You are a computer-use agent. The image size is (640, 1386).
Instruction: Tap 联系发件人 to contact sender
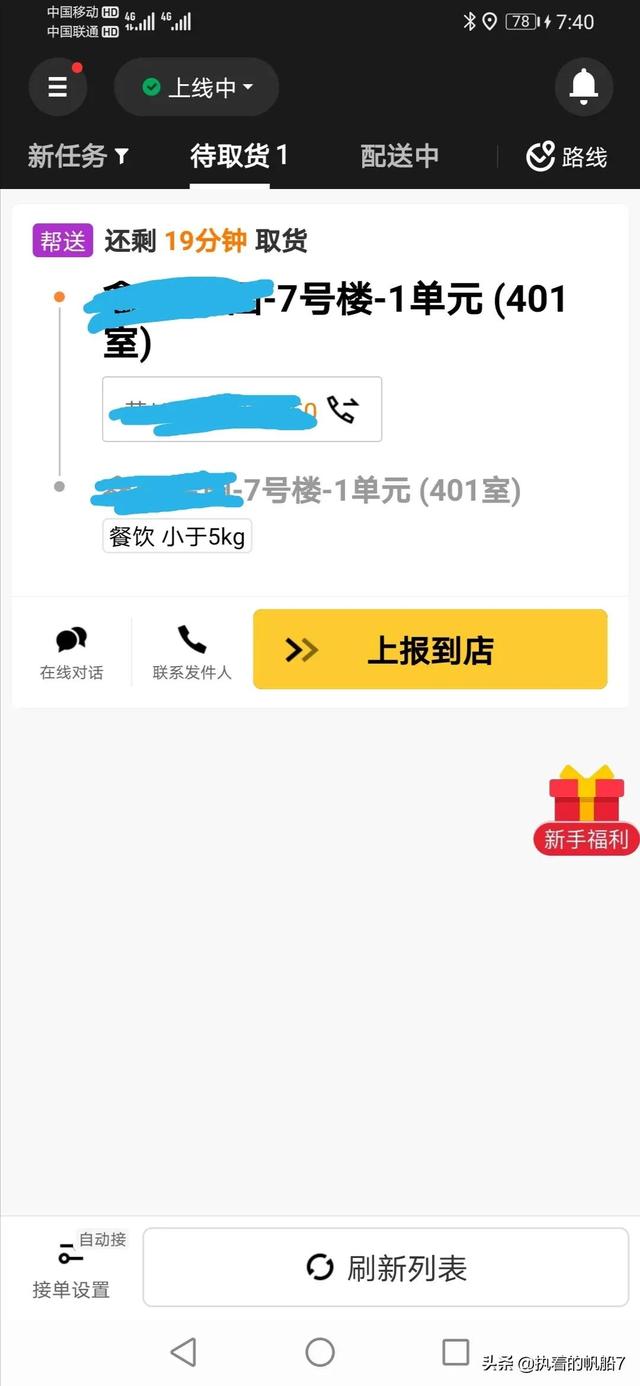tap(191, 652)
